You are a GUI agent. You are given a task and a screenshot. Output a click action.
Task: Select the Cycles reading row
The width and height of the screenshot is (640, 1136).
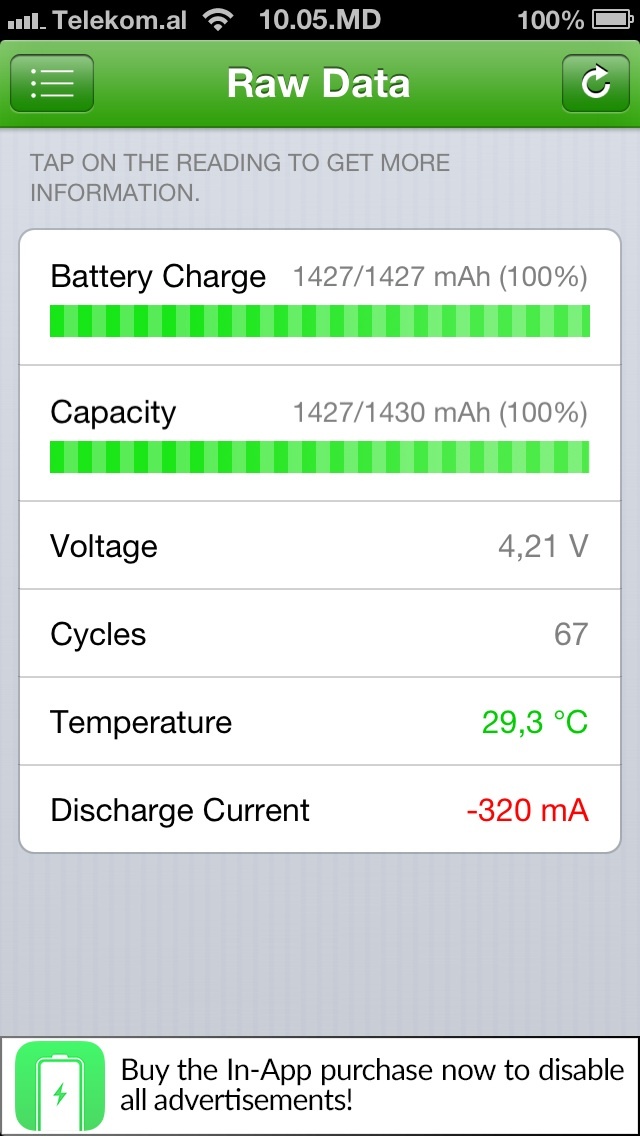(319, 634)
